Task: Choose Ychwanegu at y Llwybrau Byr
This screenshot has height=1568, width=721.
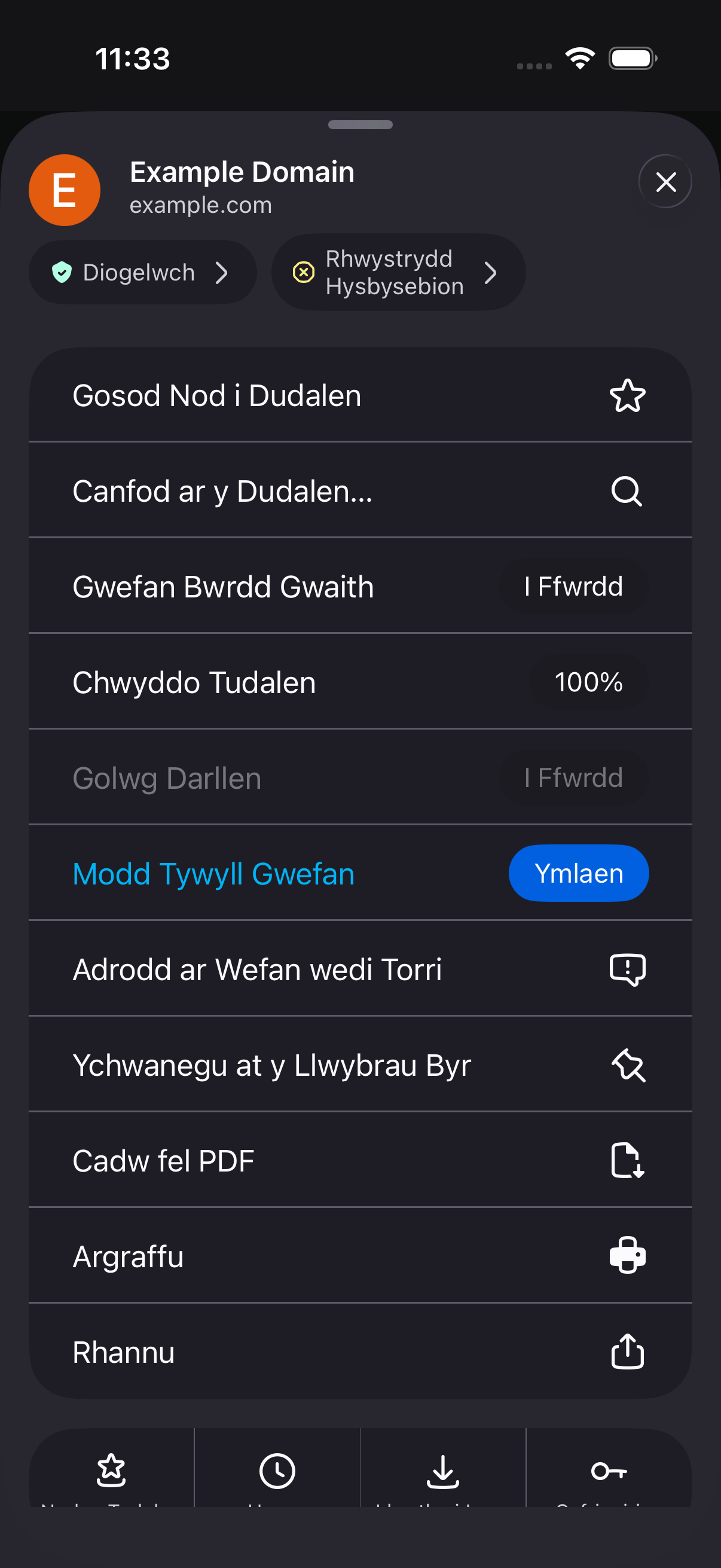Action: click(x=360, y=1064)
